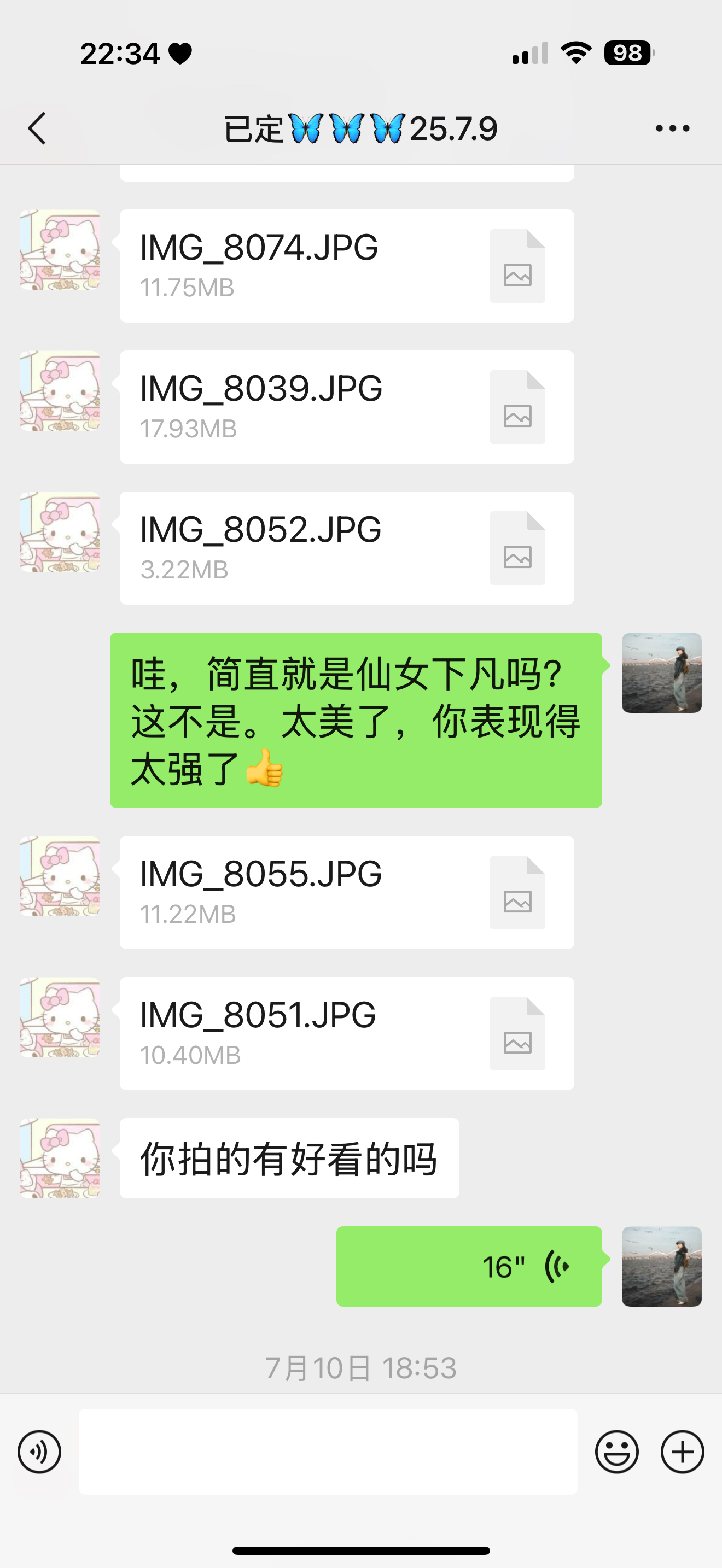This screenshot has width=722, height=1568.
Task: Open file IMG_8074.JPG
Action: (346, 266)
